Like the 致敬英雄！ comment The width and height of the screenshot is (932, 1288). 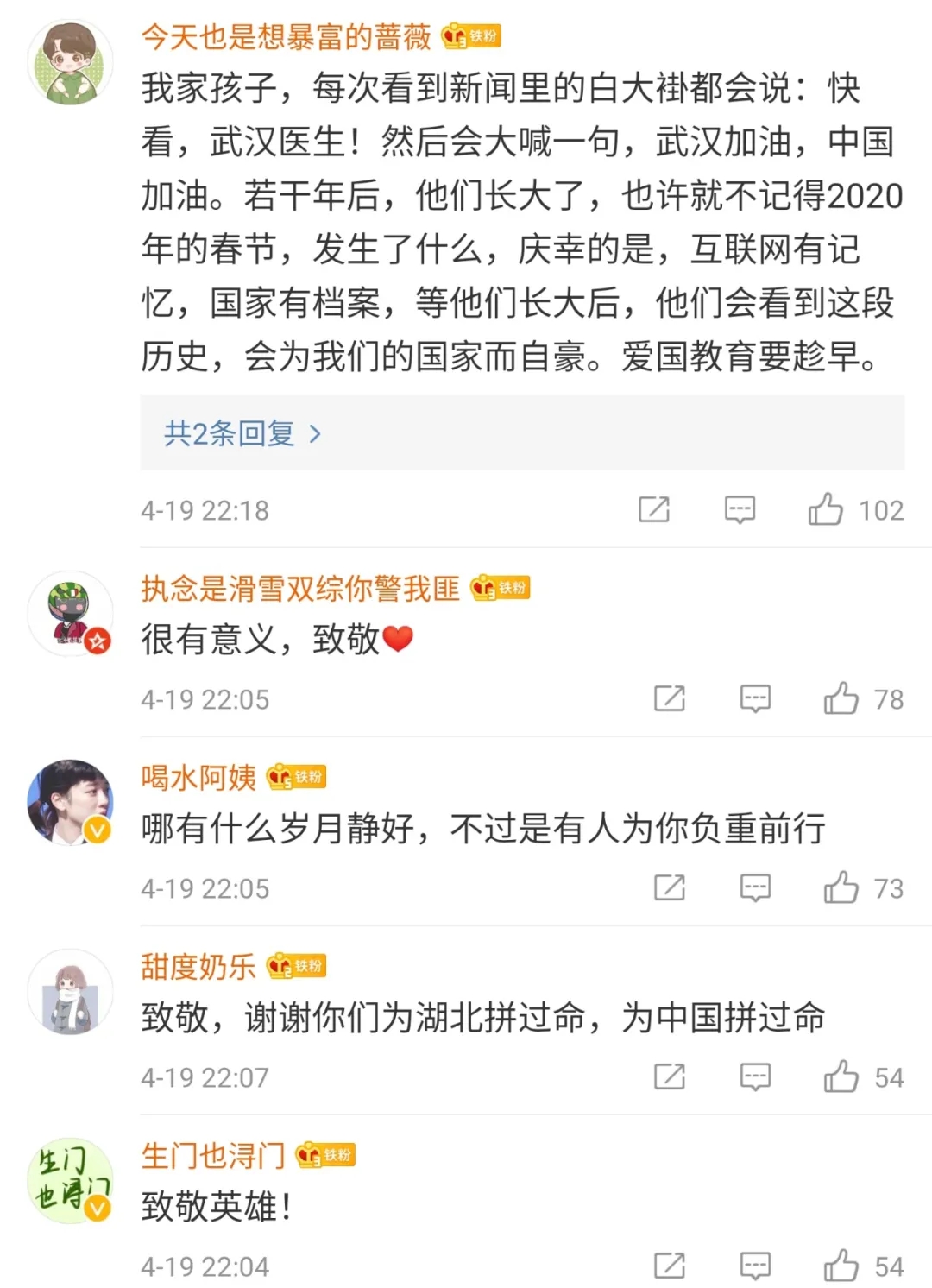point(841,1266)
